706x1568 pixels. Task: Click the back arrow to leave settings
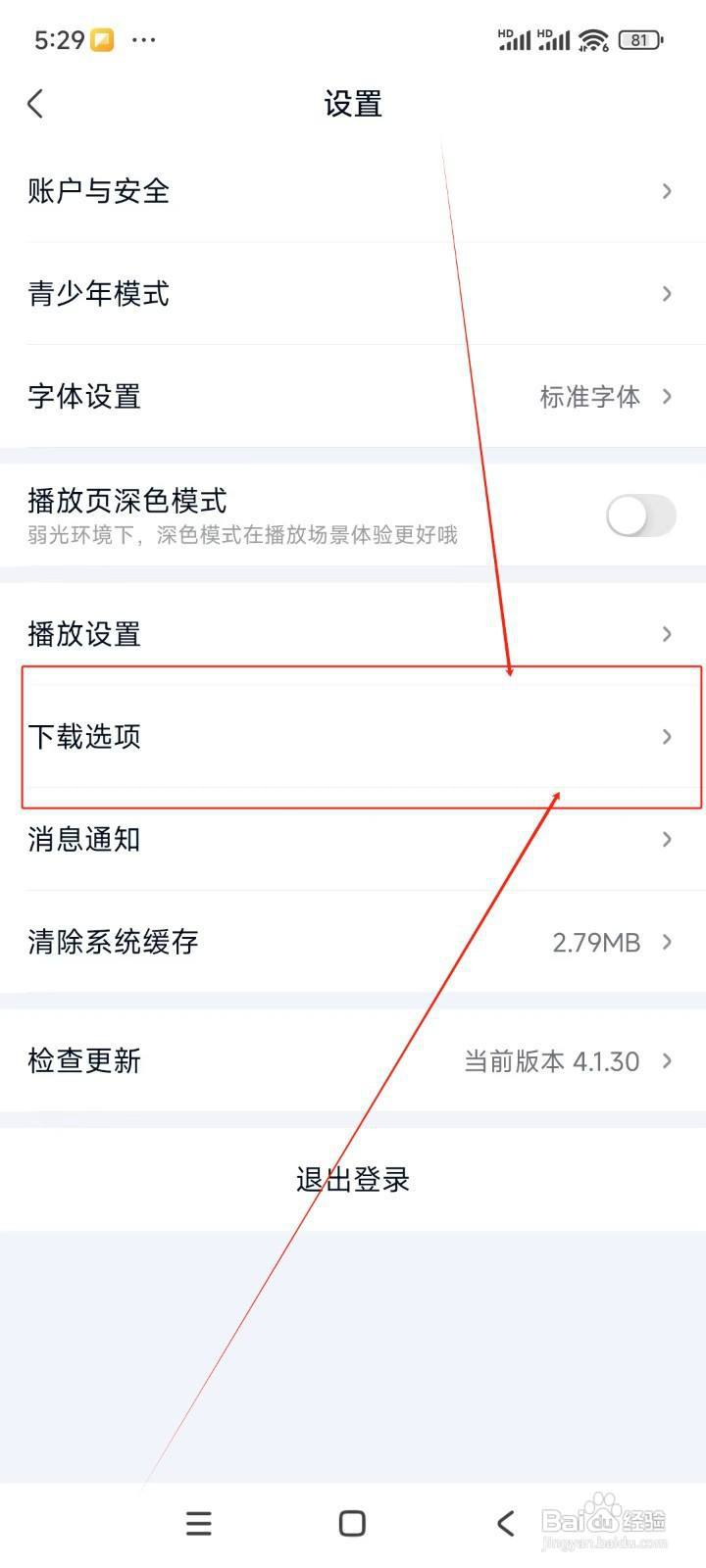pyautogui.click(x=35, y=103)
